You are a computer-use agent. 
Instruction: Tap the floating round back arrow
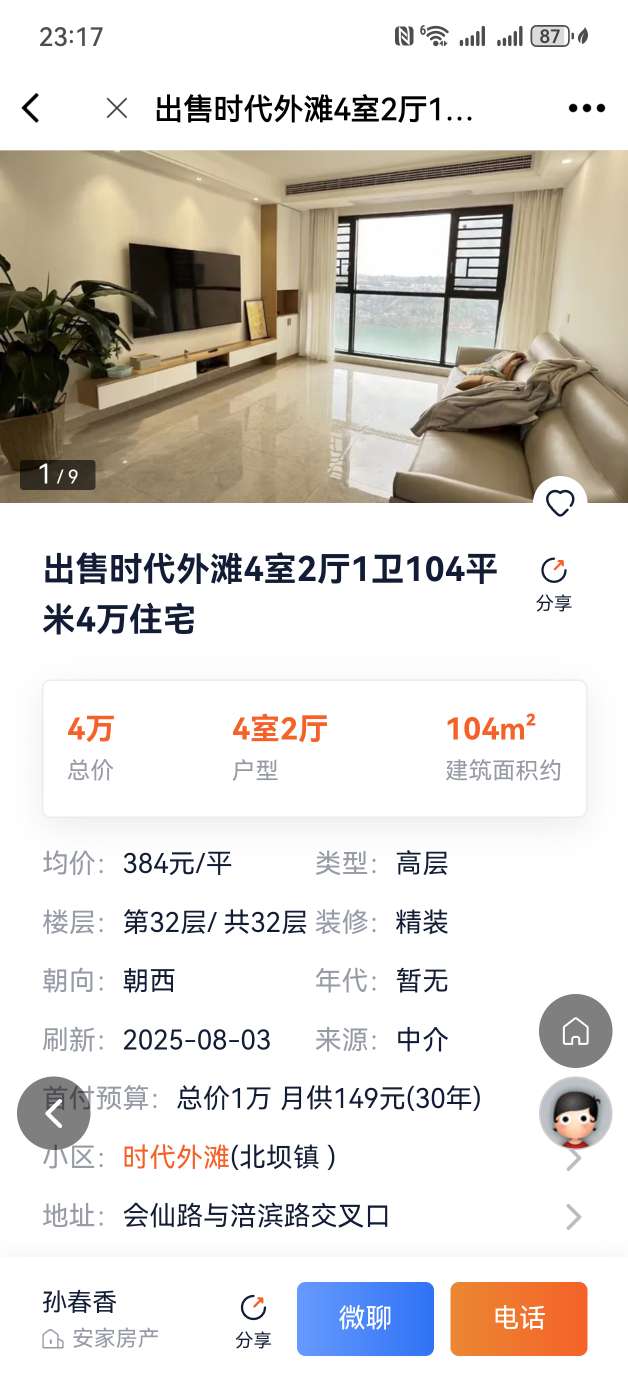53,1113
